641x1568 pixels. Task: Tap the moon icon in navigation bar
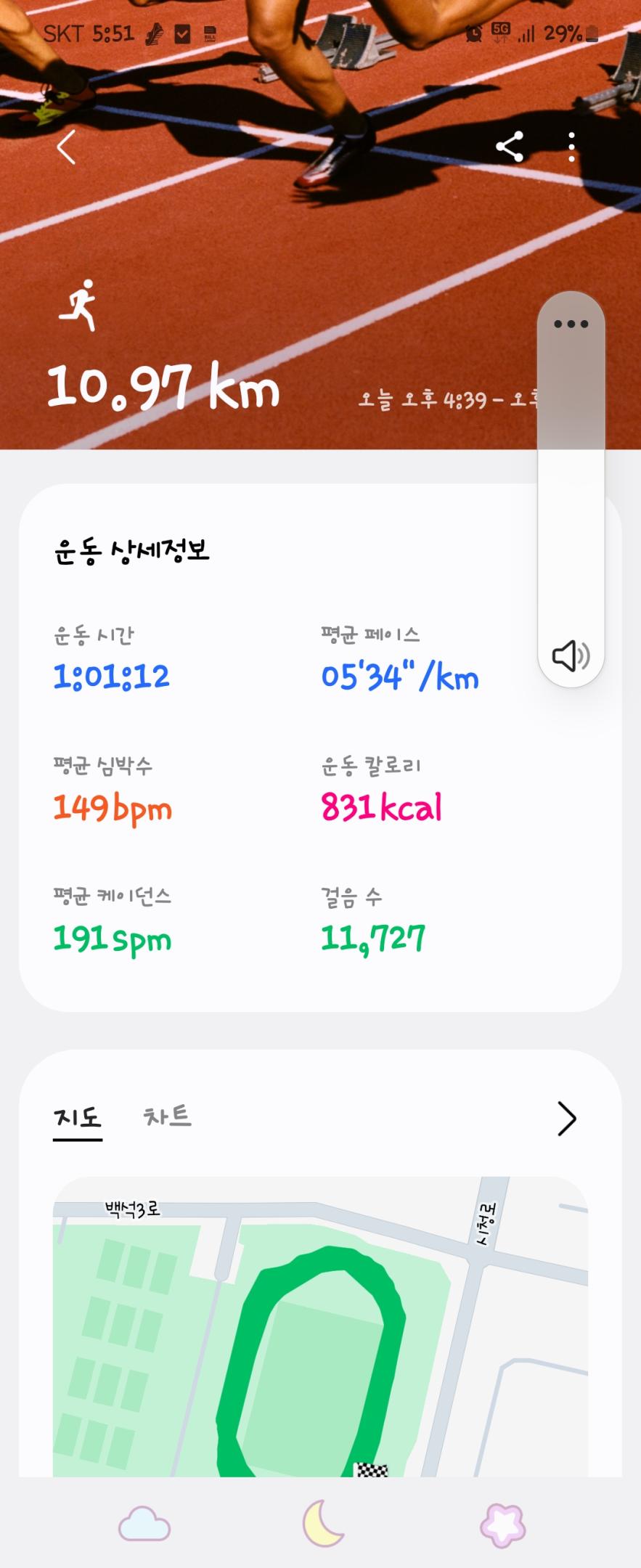click(x=322, y=1524)
